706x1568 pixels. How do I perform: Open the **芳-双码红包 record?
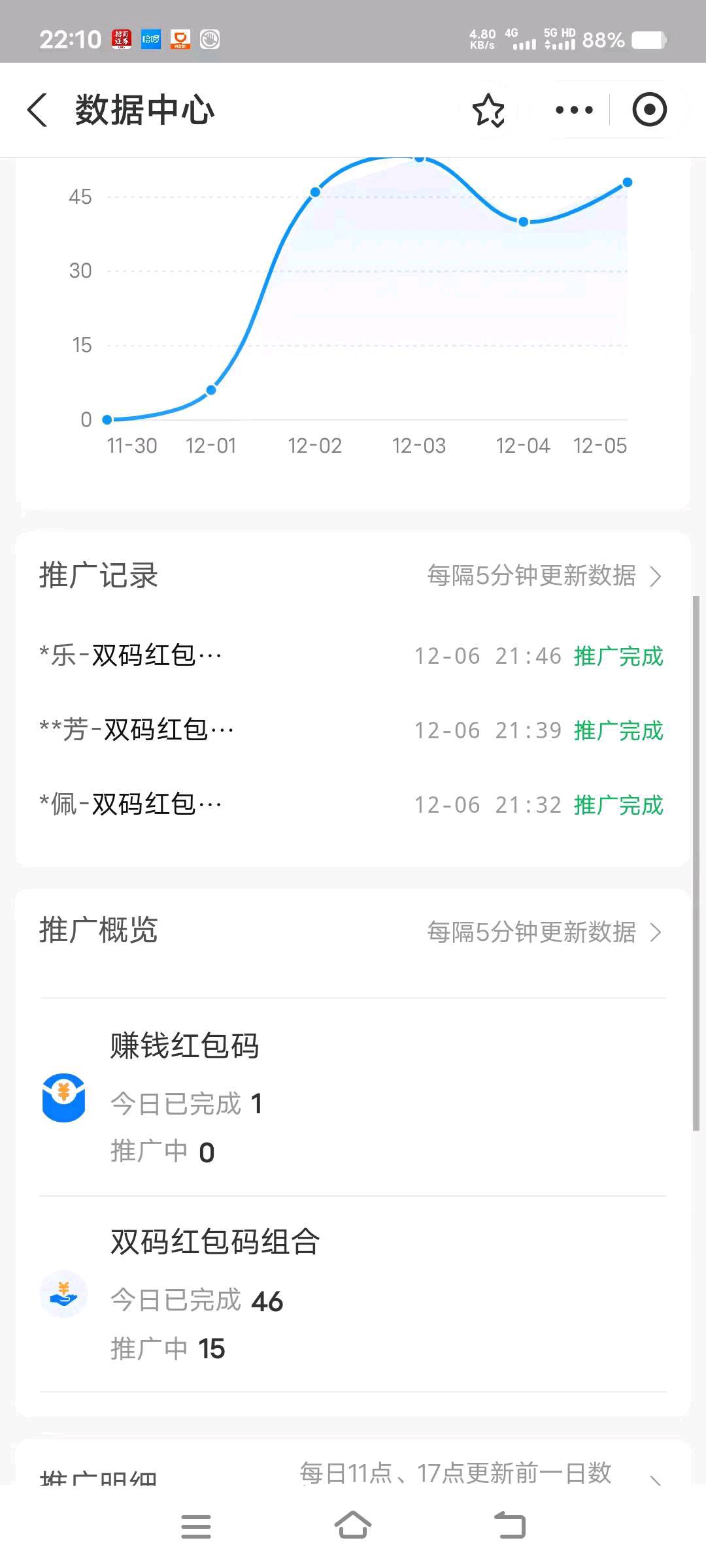tap(352, 730)
